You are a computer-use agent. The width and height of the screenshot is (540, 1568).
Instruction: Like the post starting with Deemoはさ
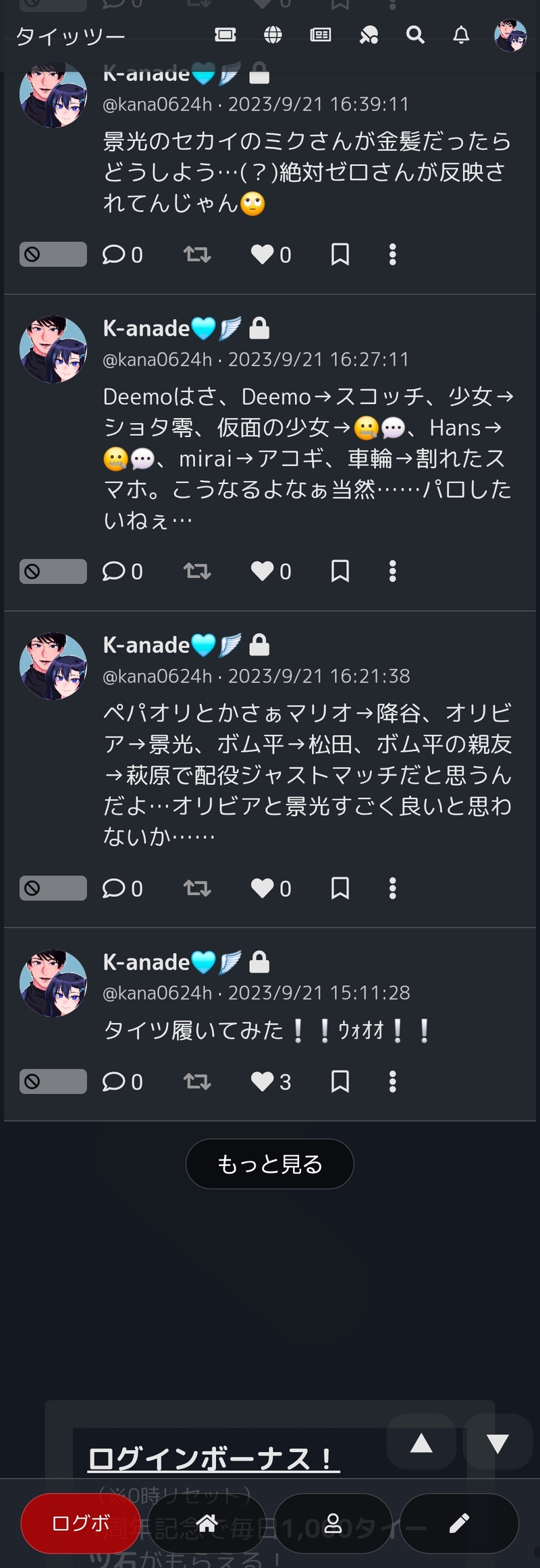263,571
